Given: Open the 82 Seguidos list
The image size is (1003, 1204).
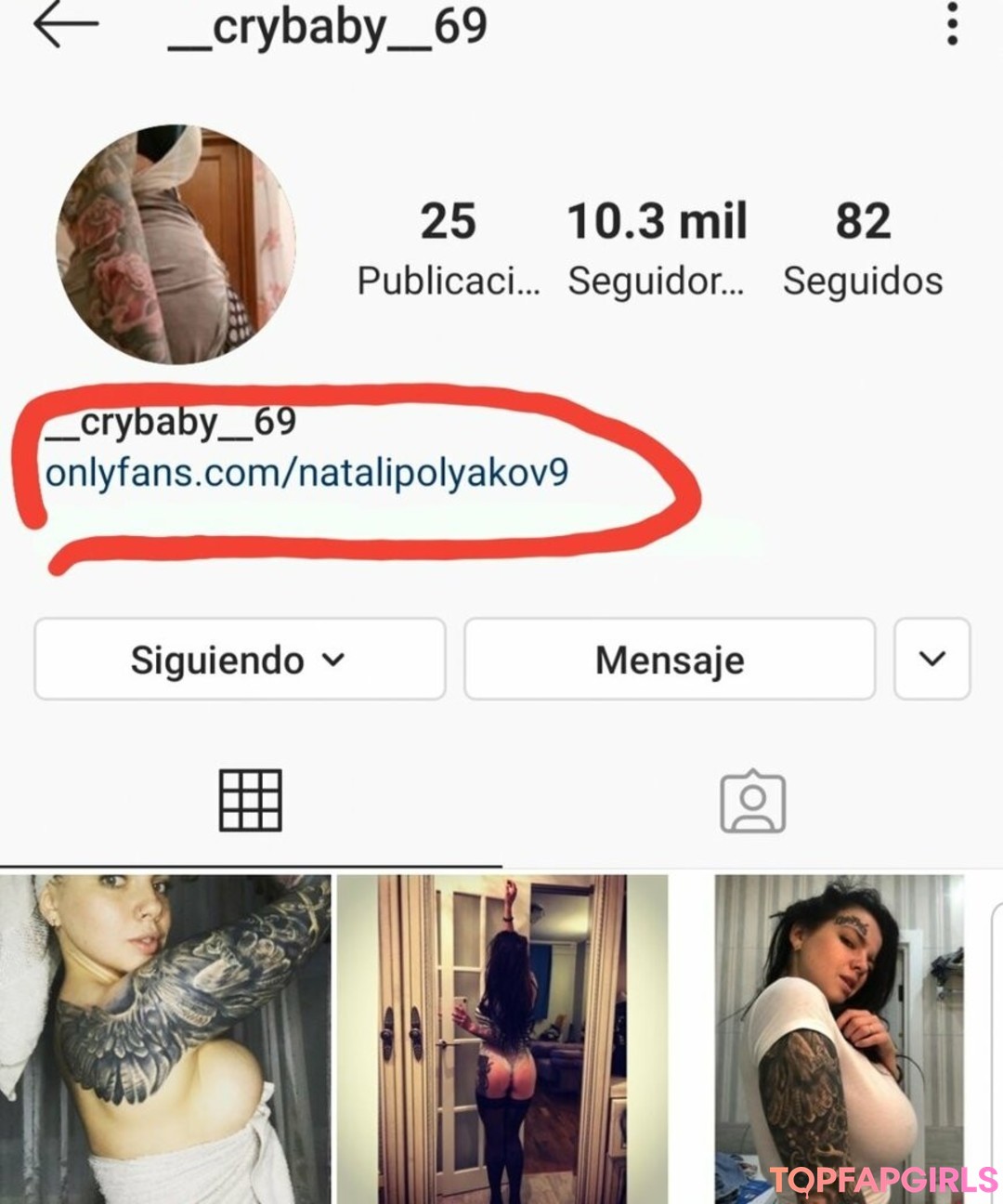Looking at the screenshot, I should [862, 246].
